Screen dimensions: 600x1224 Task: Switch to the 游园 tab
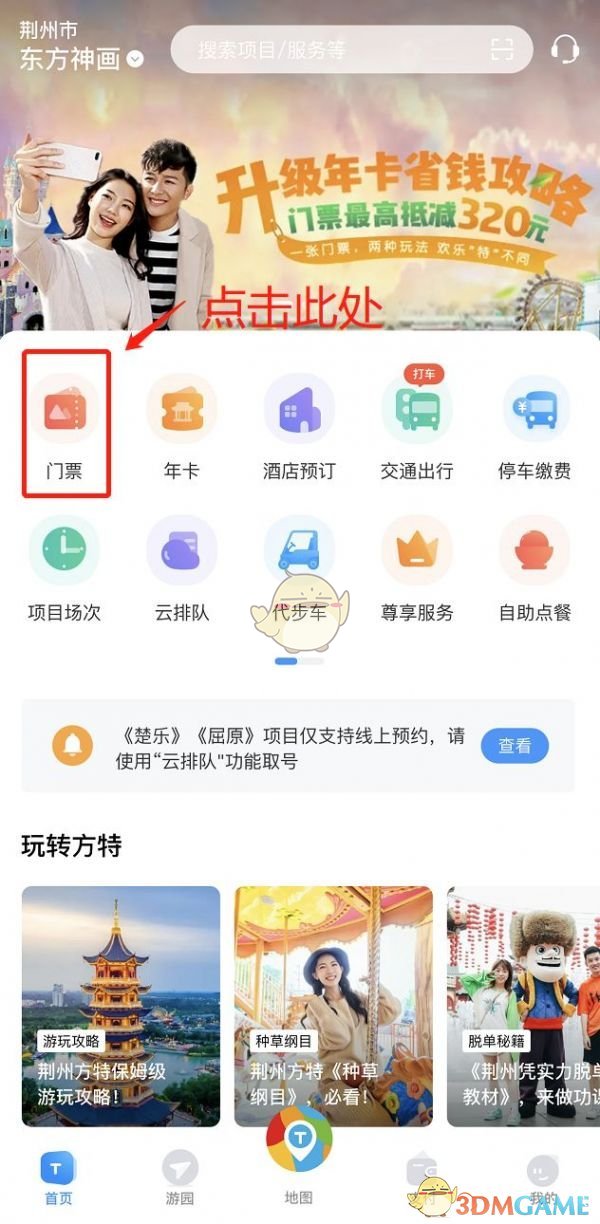click(180, 1178)
